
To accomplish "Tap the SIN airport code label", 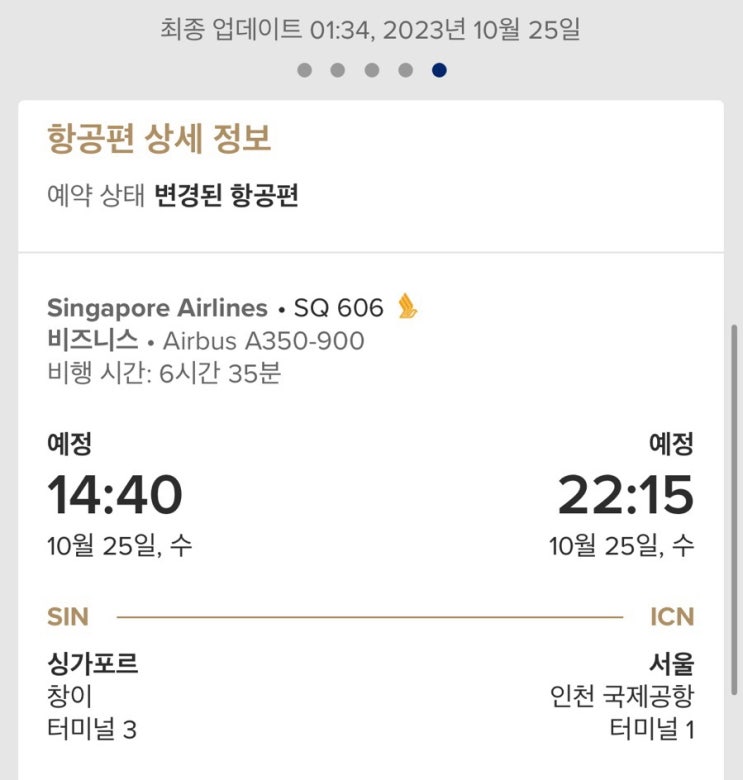I will pyautogui.click(x=67, y=617).
